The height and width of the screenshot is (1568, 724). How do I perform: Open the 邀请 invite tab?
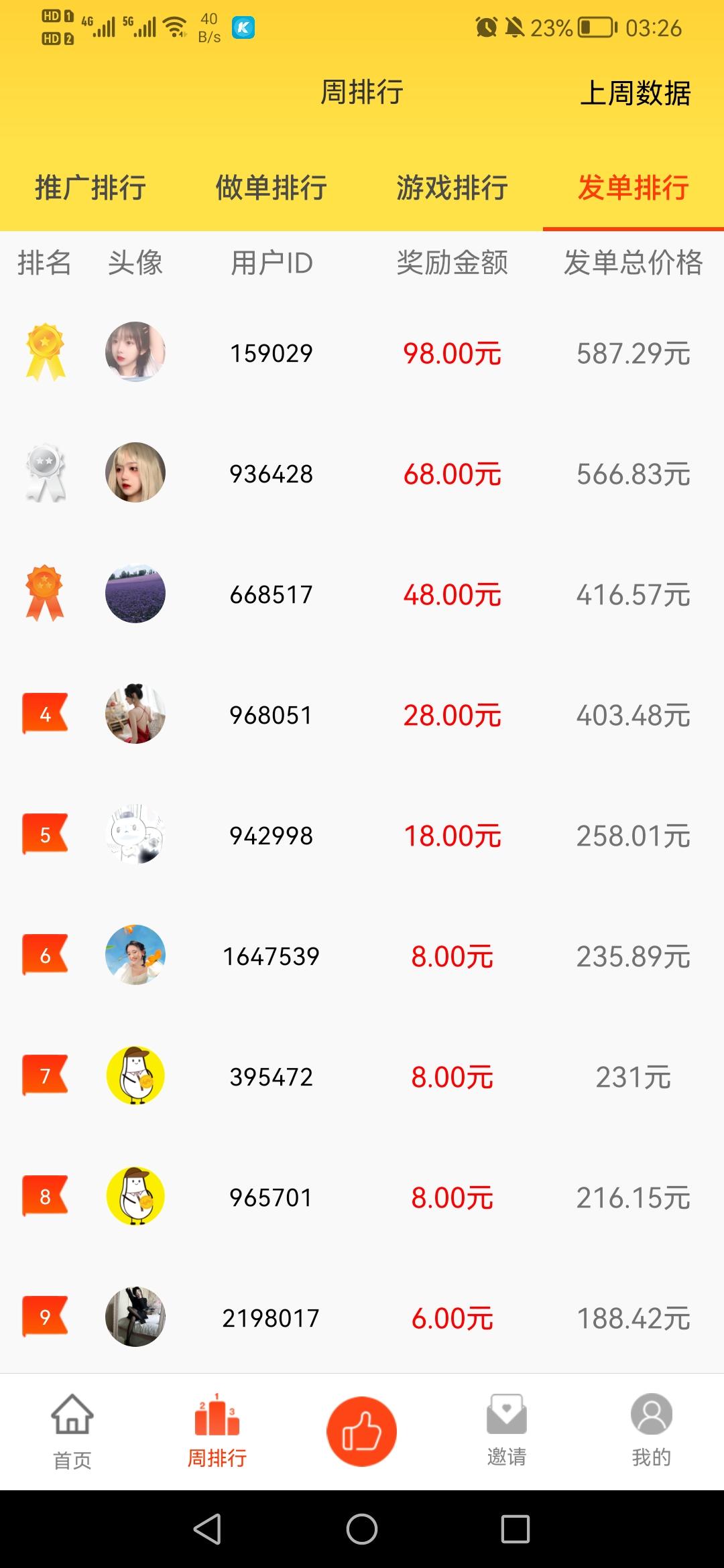507,1431
